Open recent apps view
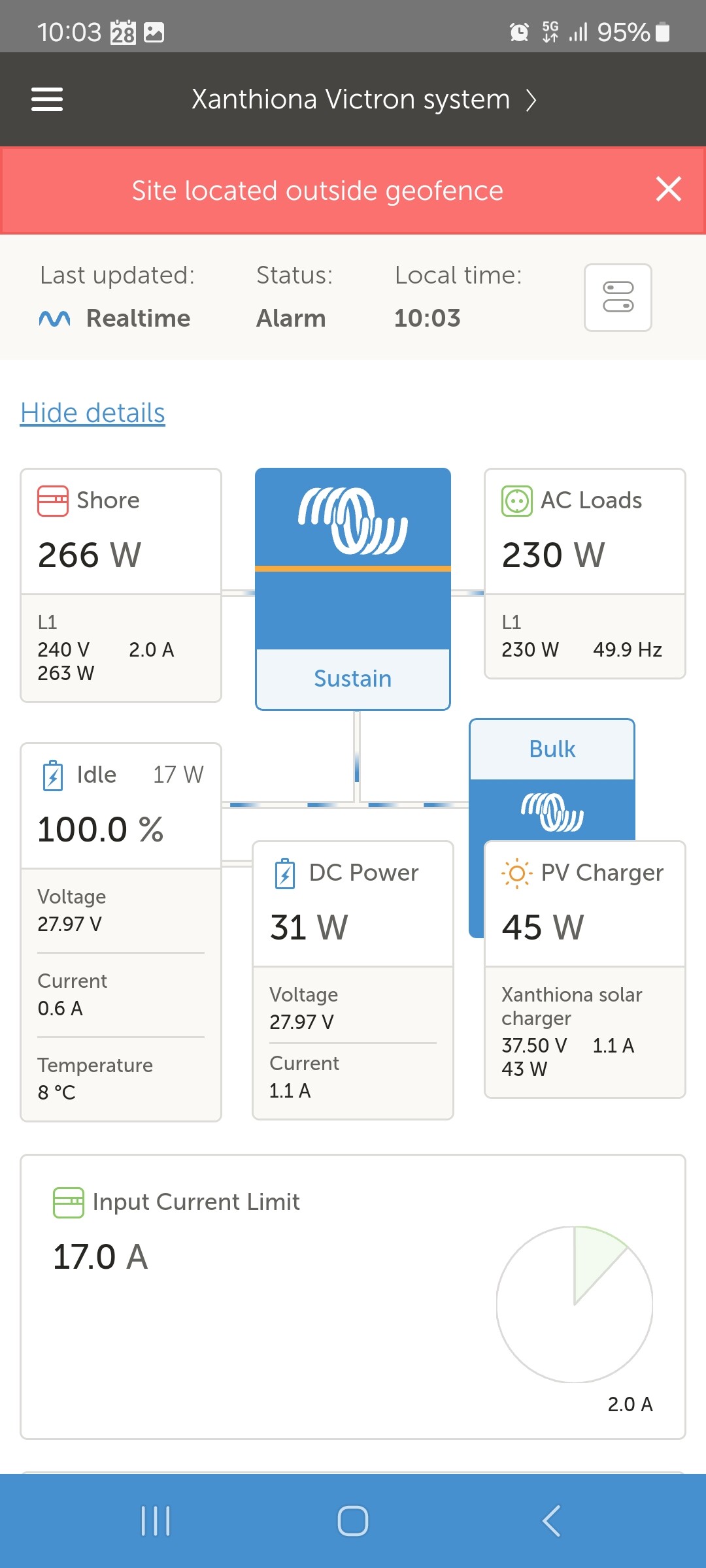The image size is (706, 1568). (156, 1521)
